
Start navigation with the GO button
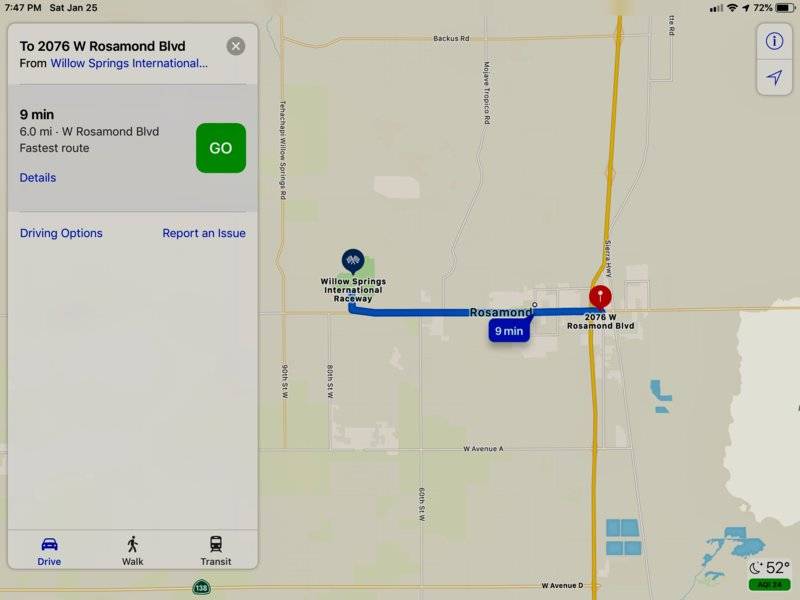pos(221,148)
